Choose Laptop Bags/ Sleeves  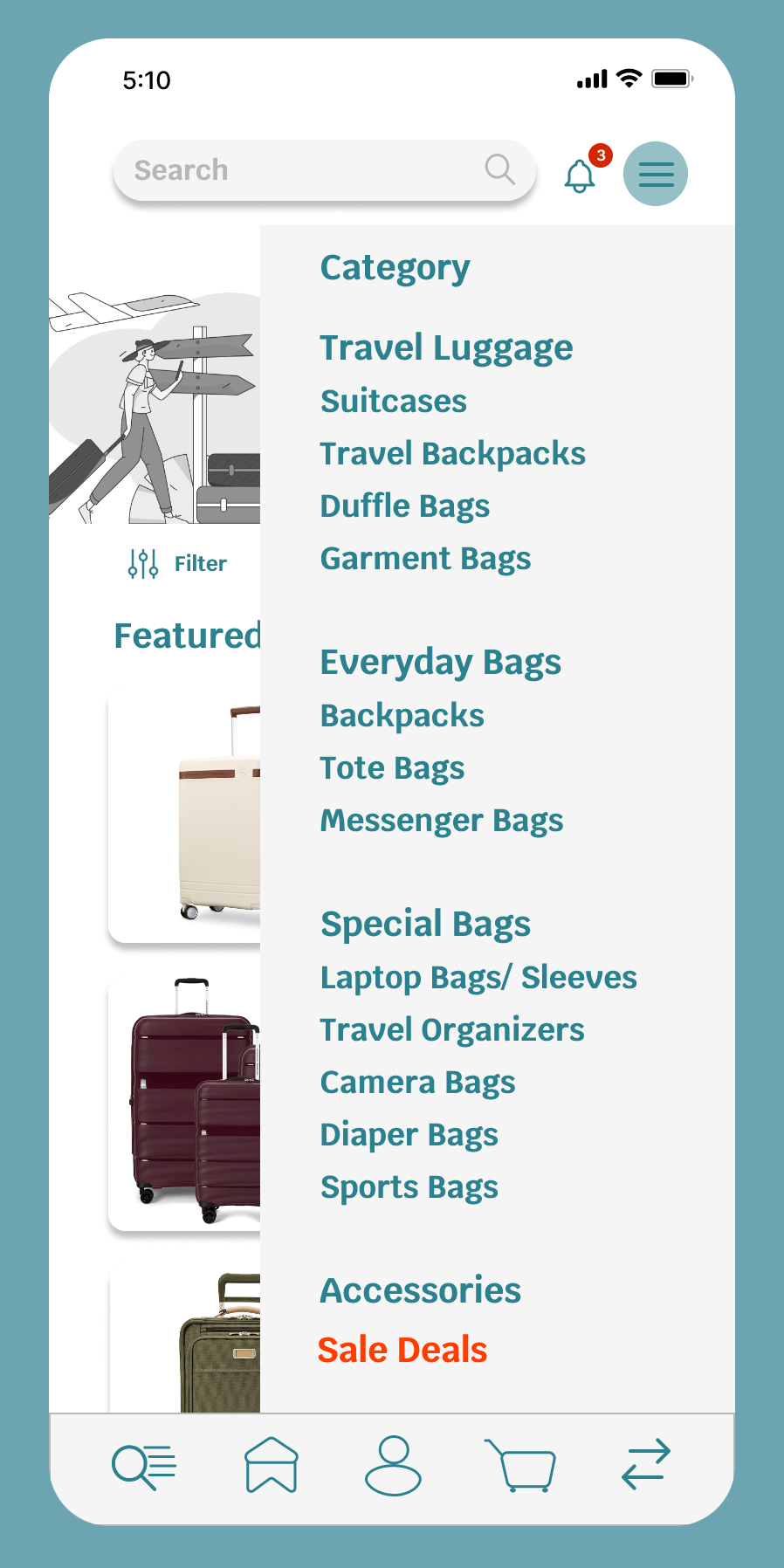tap(478, 978)
